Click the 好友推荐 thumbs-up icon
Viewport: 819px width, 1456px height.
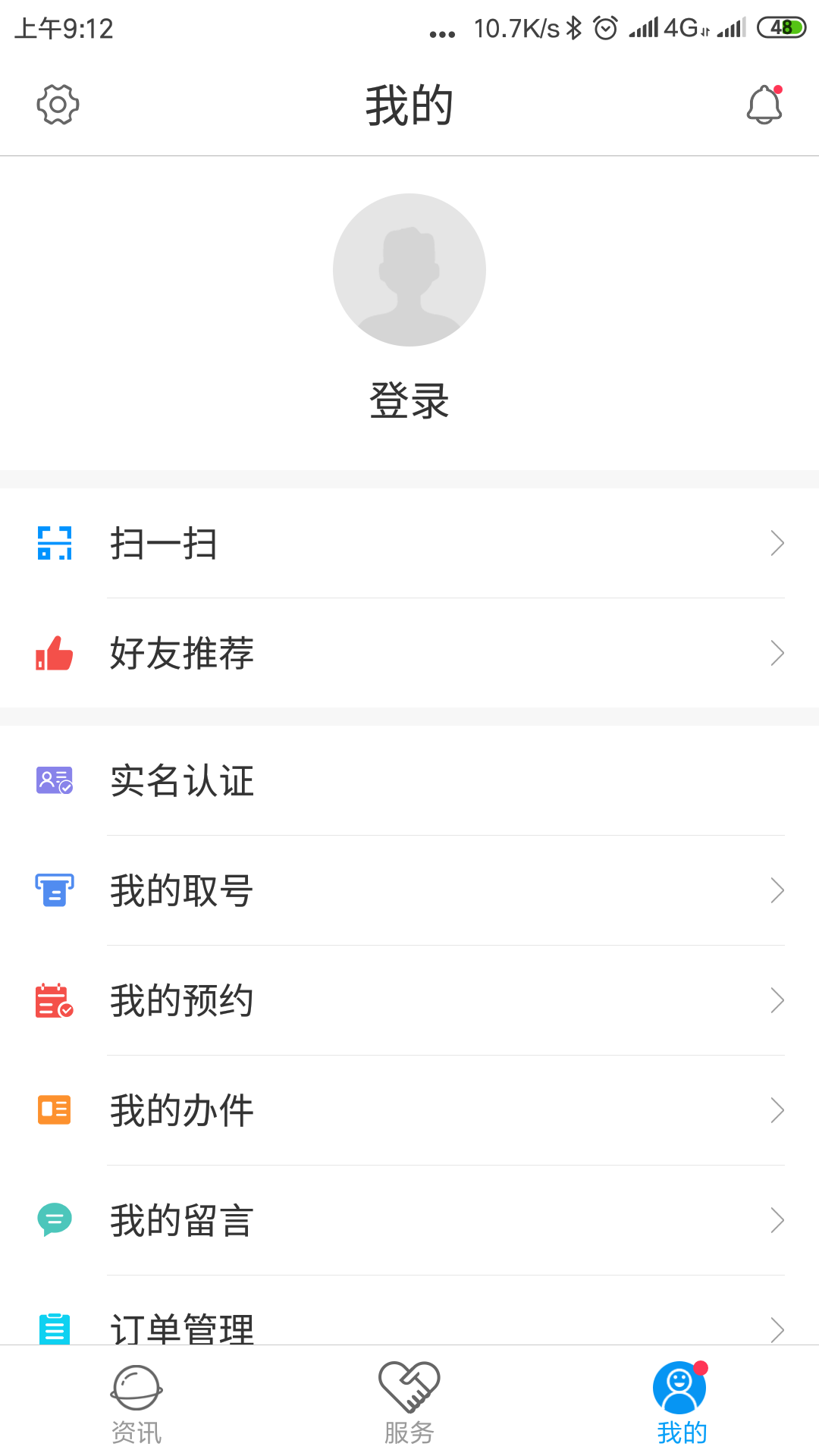click(53, 654)
